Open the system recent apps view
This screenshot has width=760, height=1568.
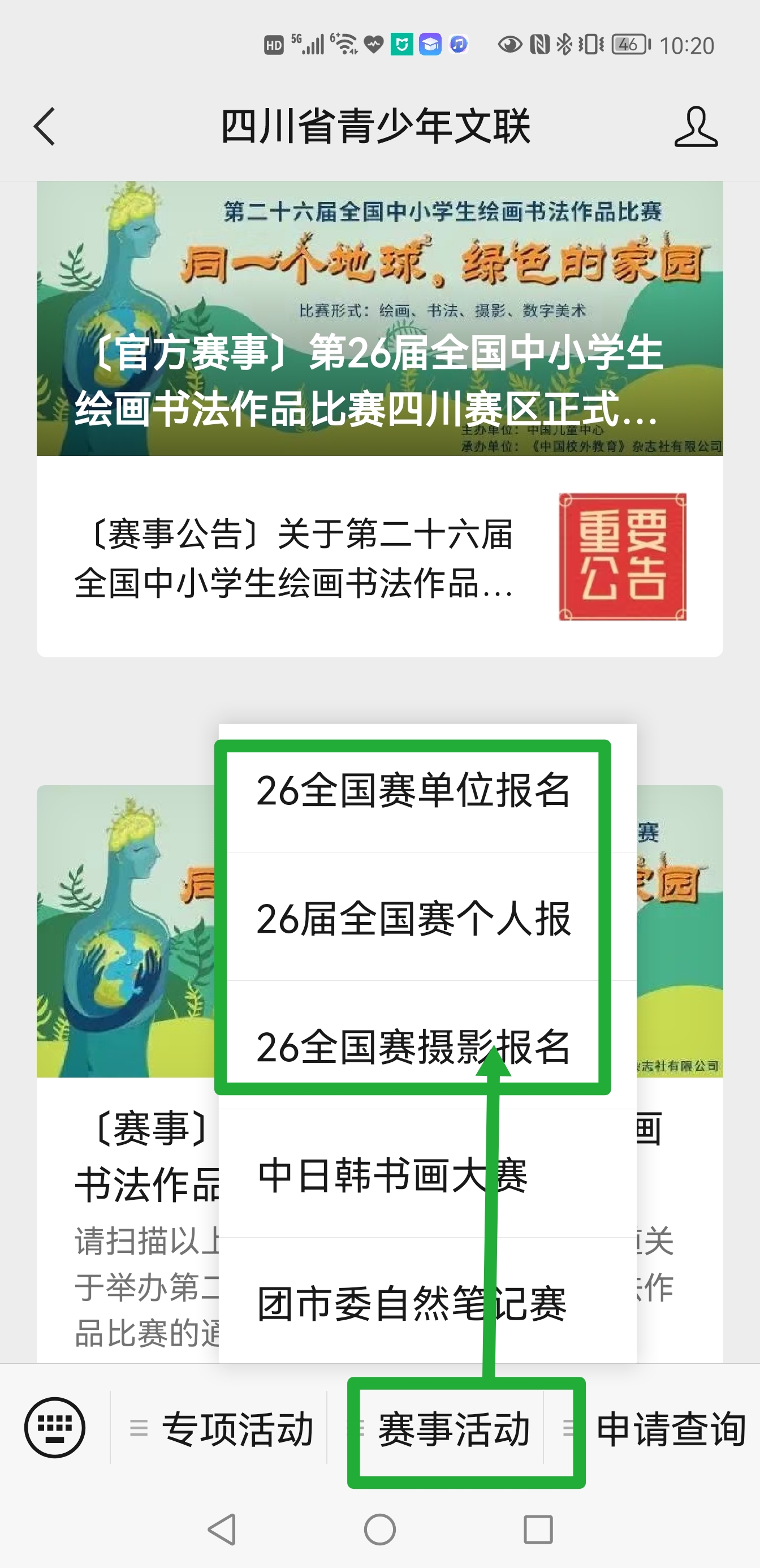point(538,1529)
